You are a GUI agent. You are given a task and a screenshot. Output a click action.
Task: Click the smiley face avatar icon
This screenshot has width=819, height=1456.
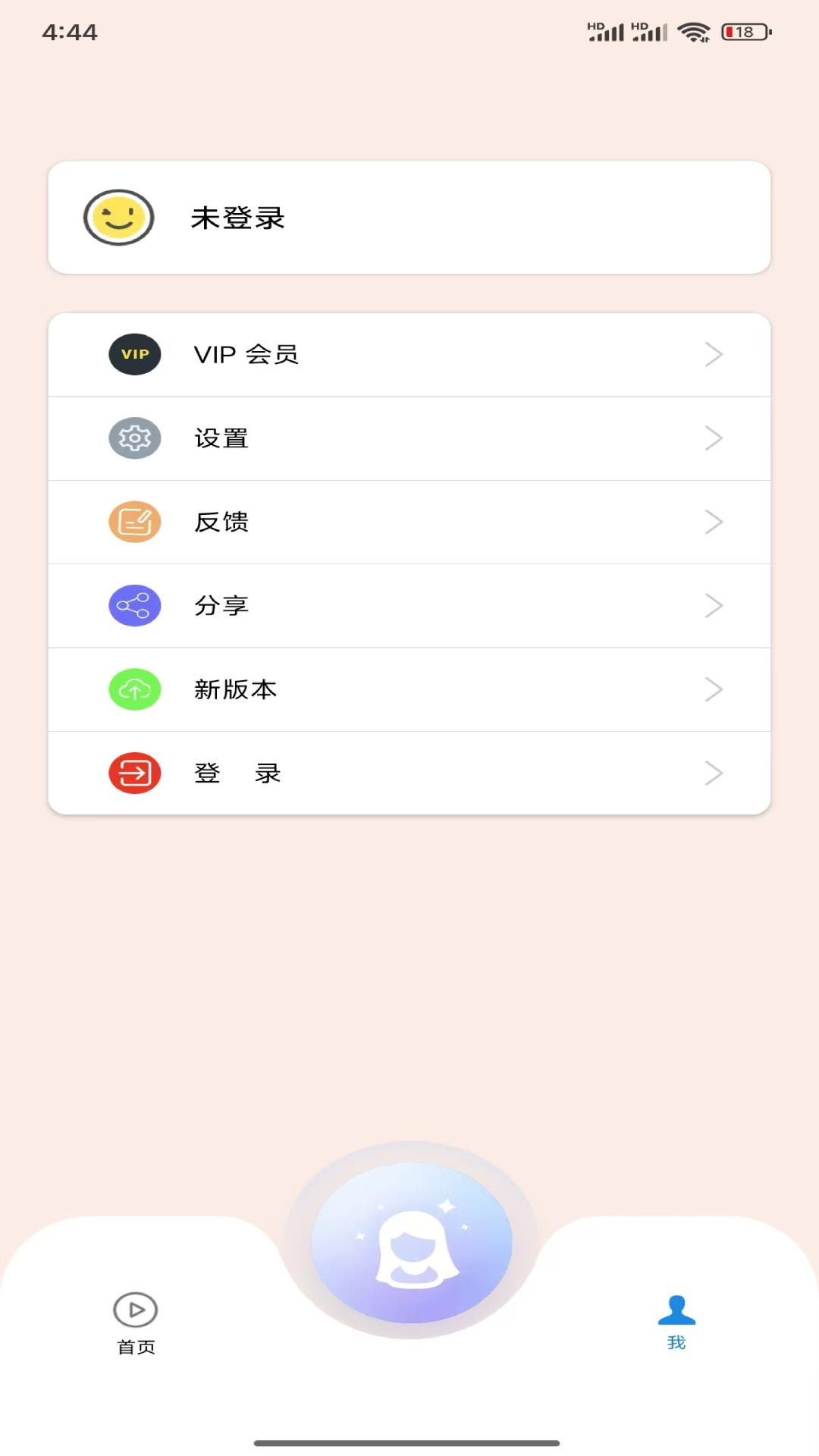[x=118, y=218]
